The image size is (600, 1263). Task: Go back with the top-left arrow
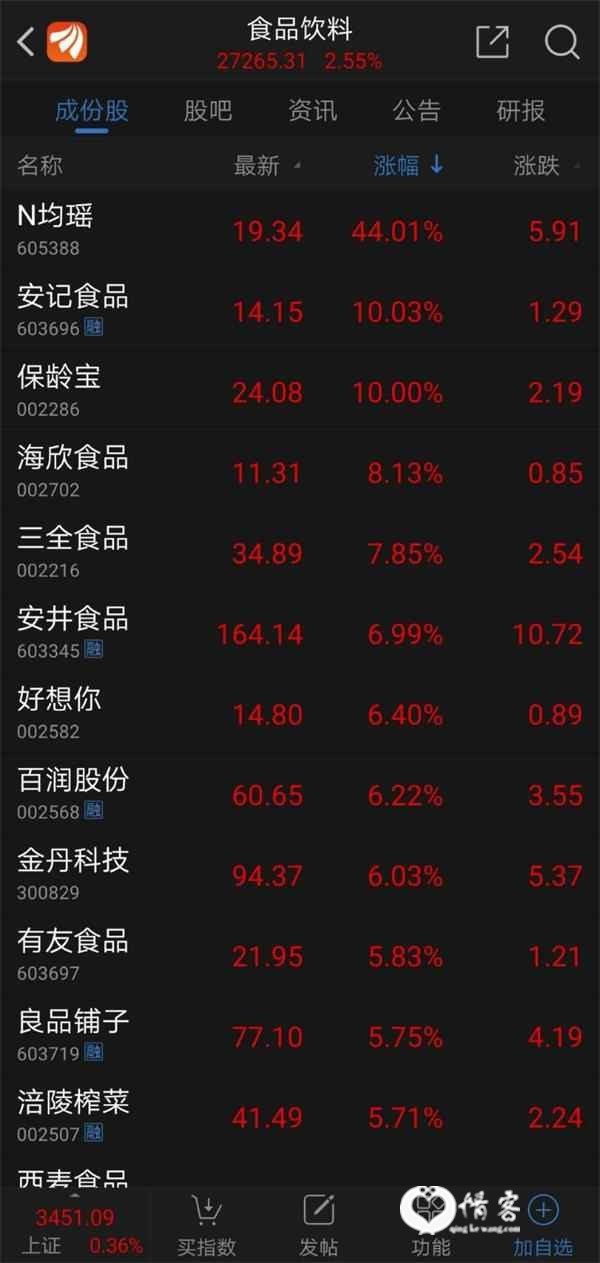(x=26, y=42)
